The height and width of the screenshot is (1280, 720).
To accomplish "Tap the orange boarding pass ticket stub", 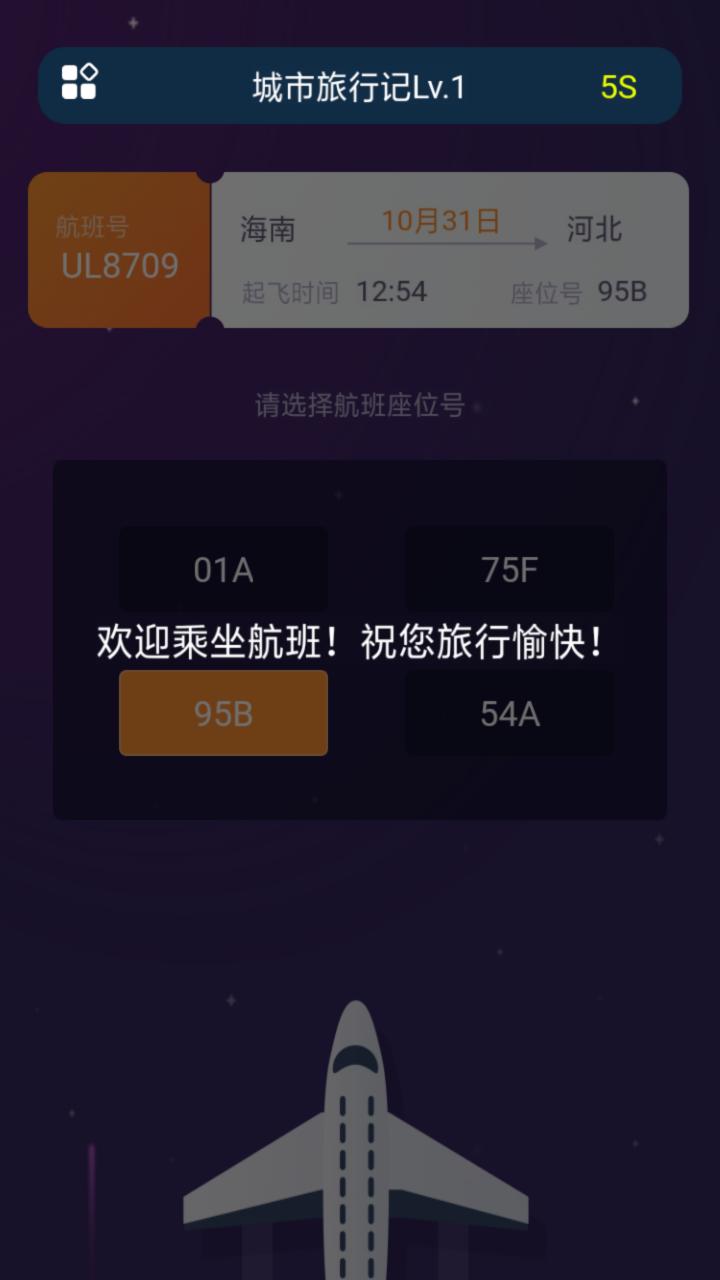I will tap(118, 248).
